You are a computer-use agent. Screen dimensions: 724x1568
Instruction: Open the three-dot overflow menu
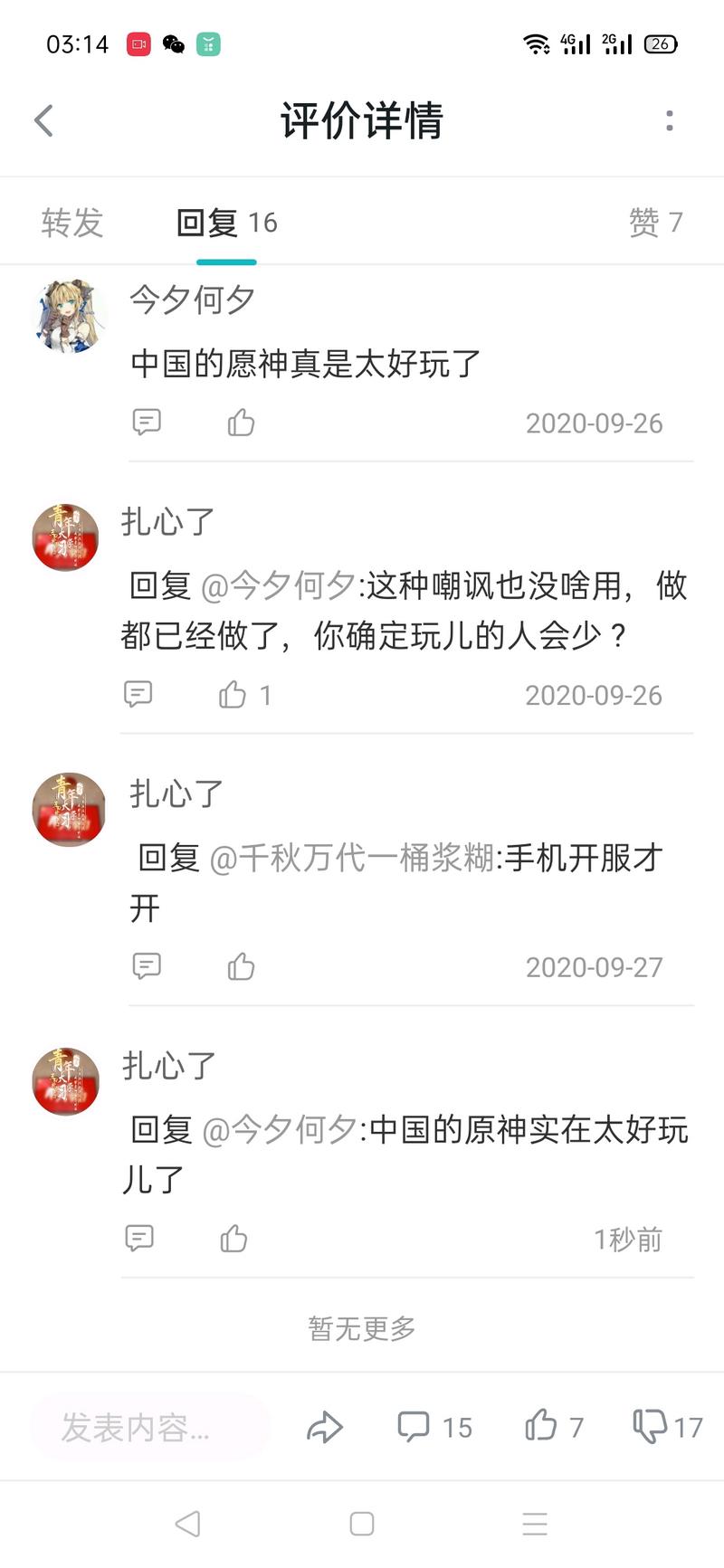pyautogui.click(x=669, y=120)
